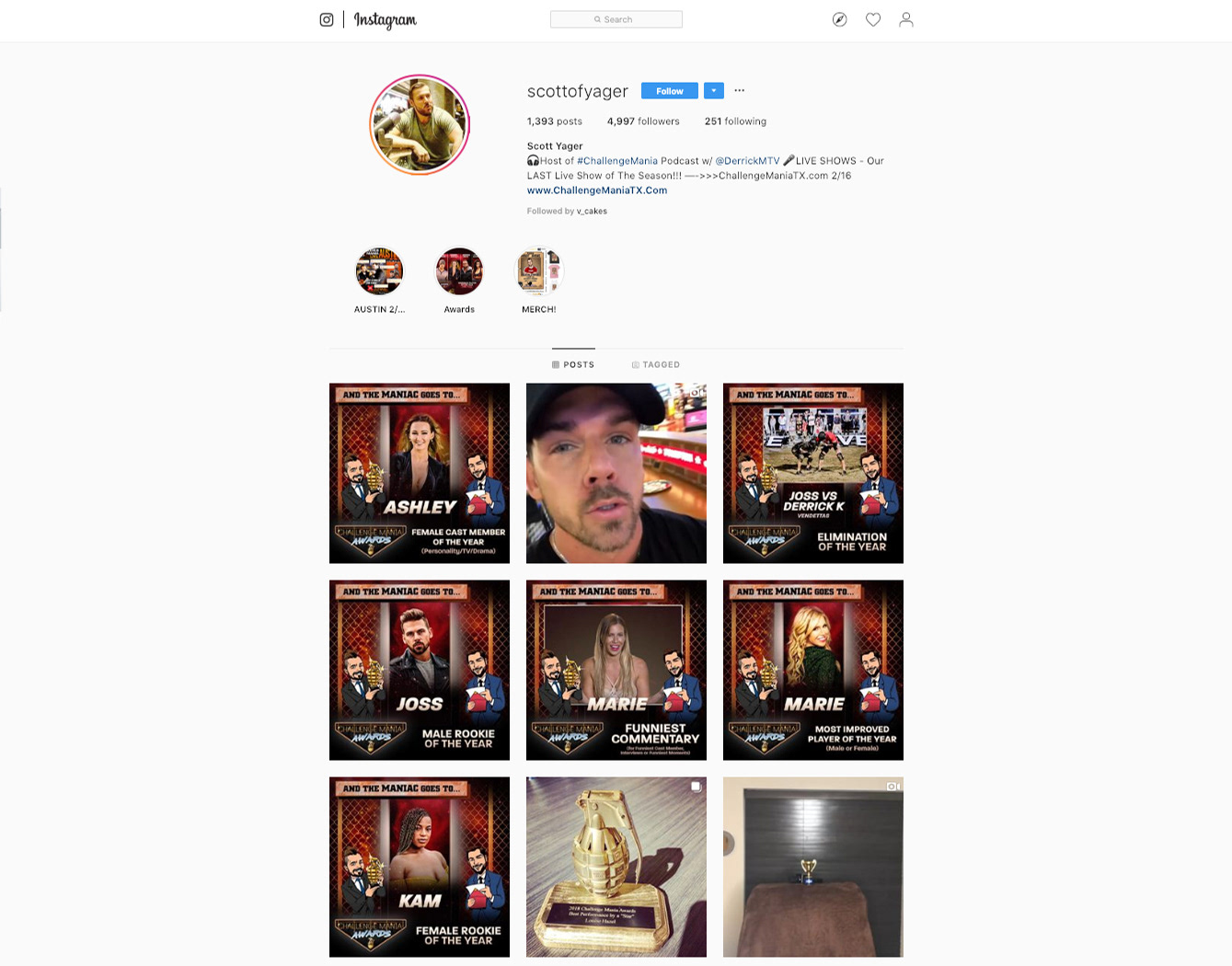
Task: Expand suggested accounts dropdown arrow
Action: coord(714,90)
